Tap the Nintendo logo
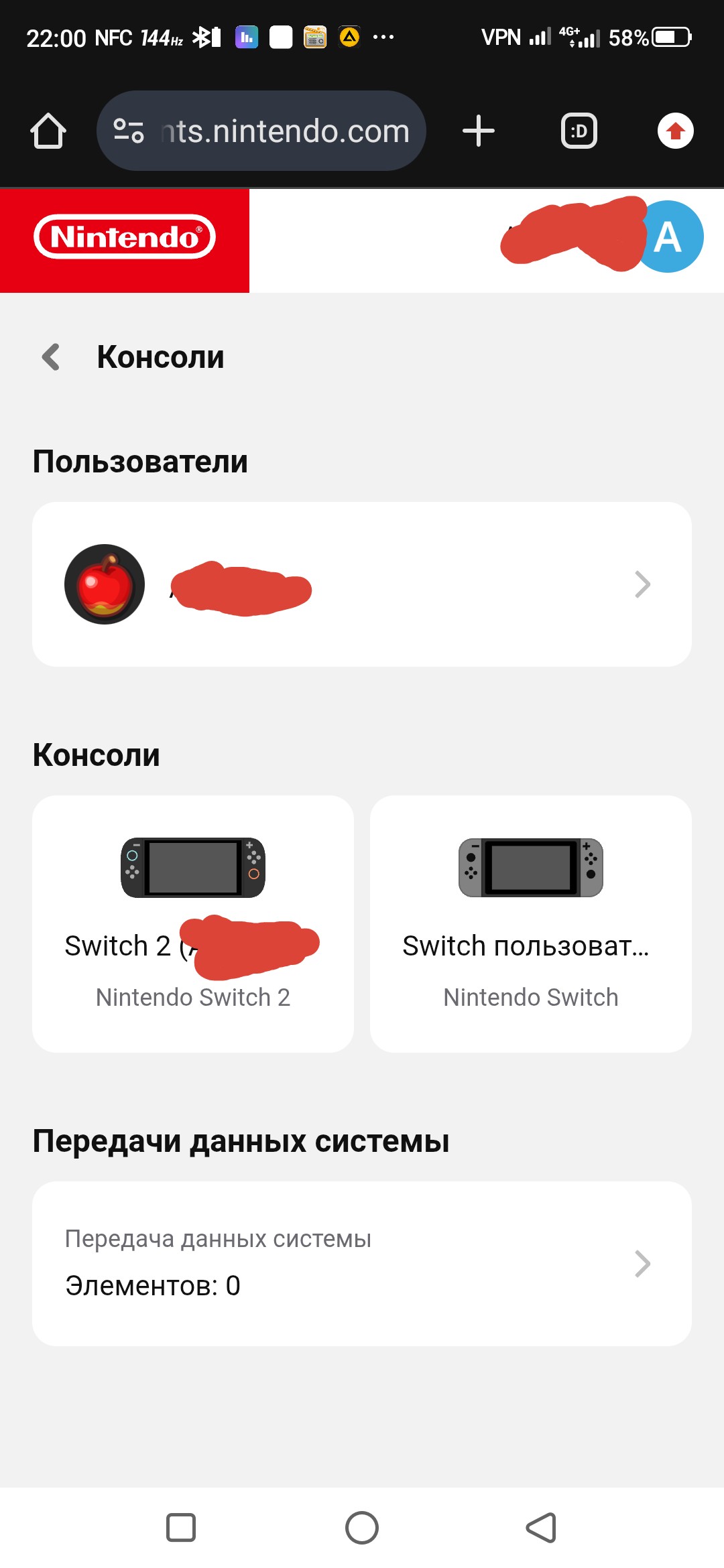The width and height of the screenshot is (724, 1568). point(125,237)
